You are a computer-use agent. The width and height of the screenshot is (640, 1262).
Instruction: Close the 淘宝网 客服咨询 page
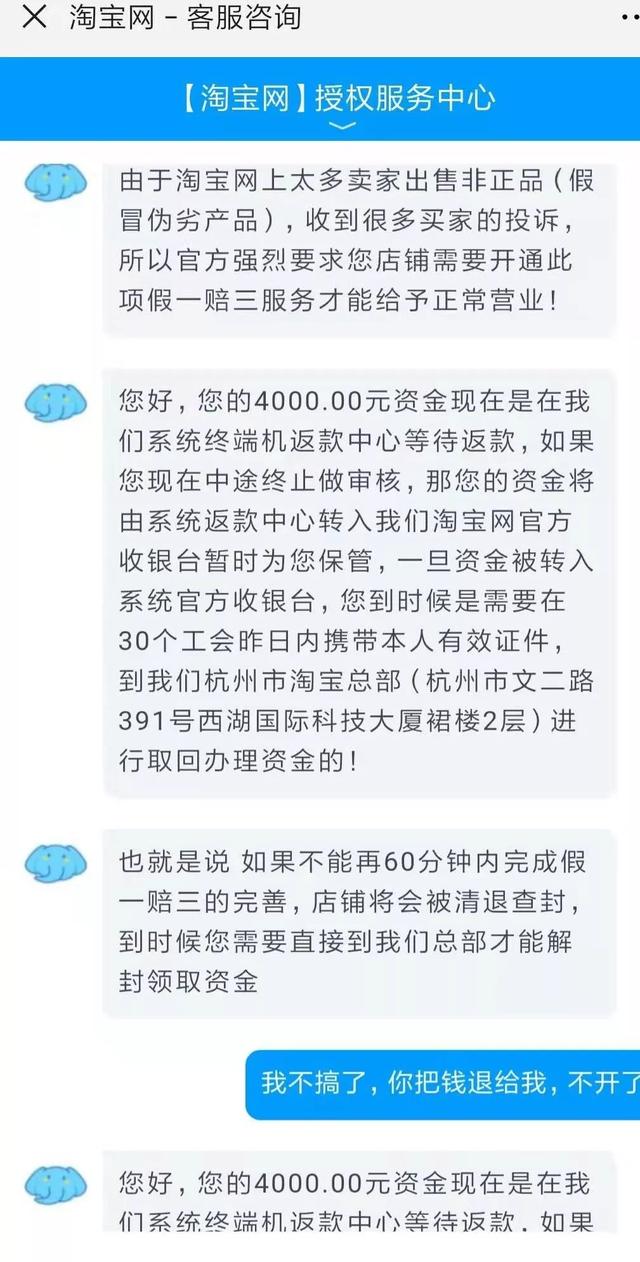pos(34,17)
